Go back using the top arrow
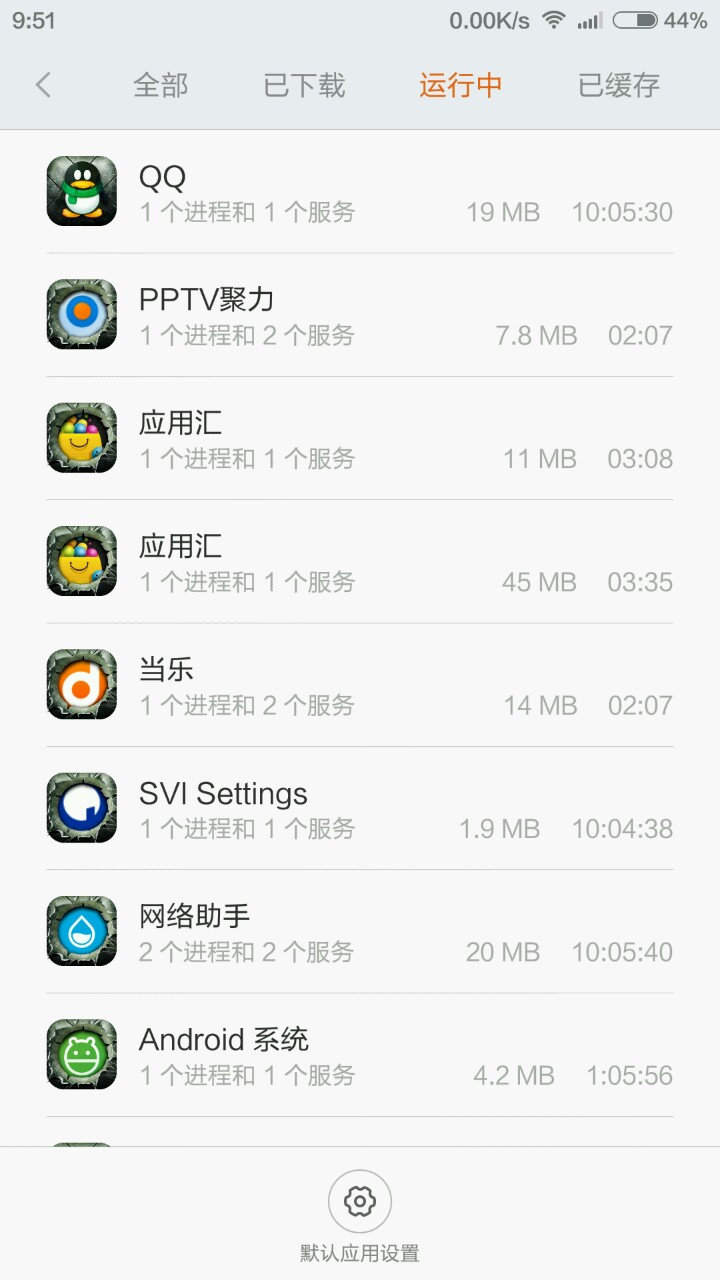Screen dimensions: 720x1280 [43, 85]
